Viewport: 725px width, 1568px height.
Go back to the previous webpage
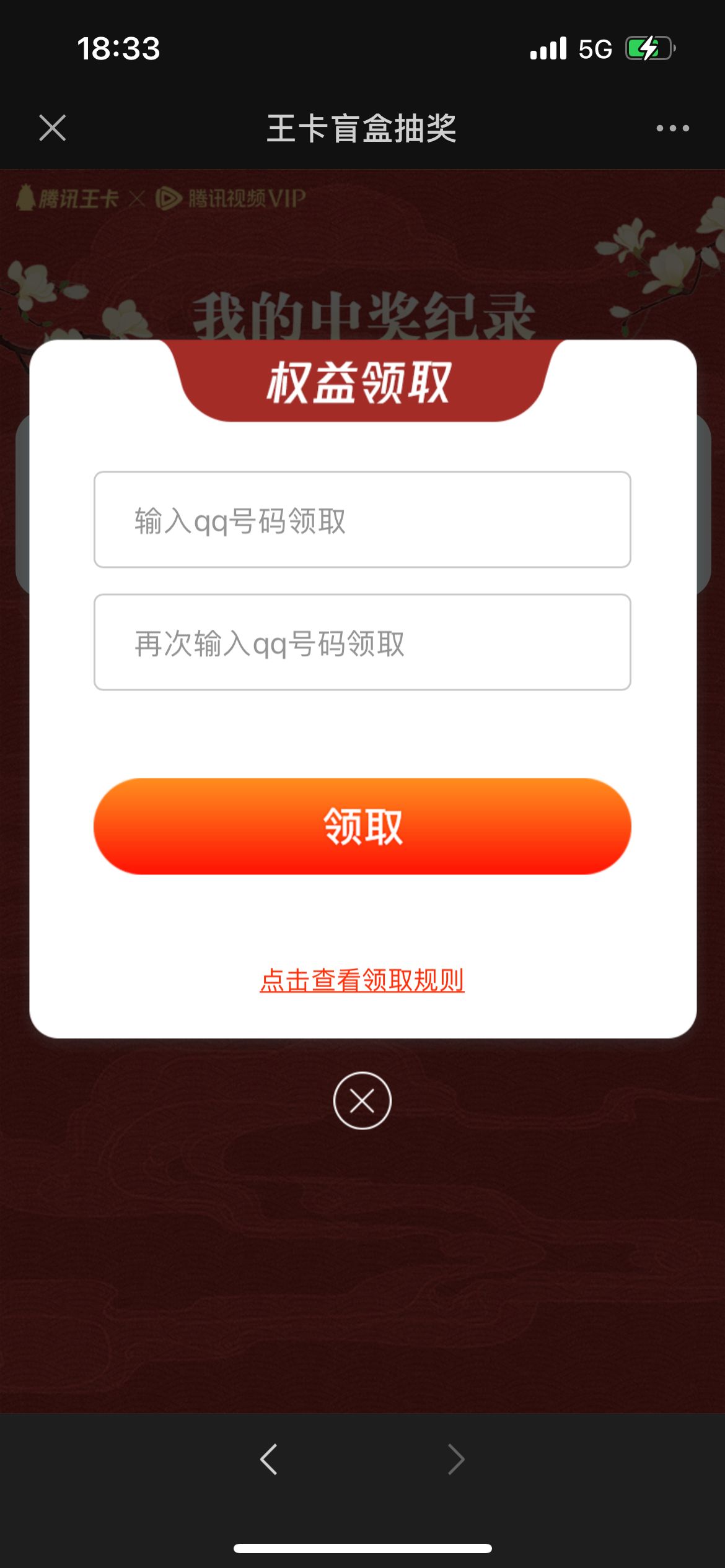(269, 1460)
